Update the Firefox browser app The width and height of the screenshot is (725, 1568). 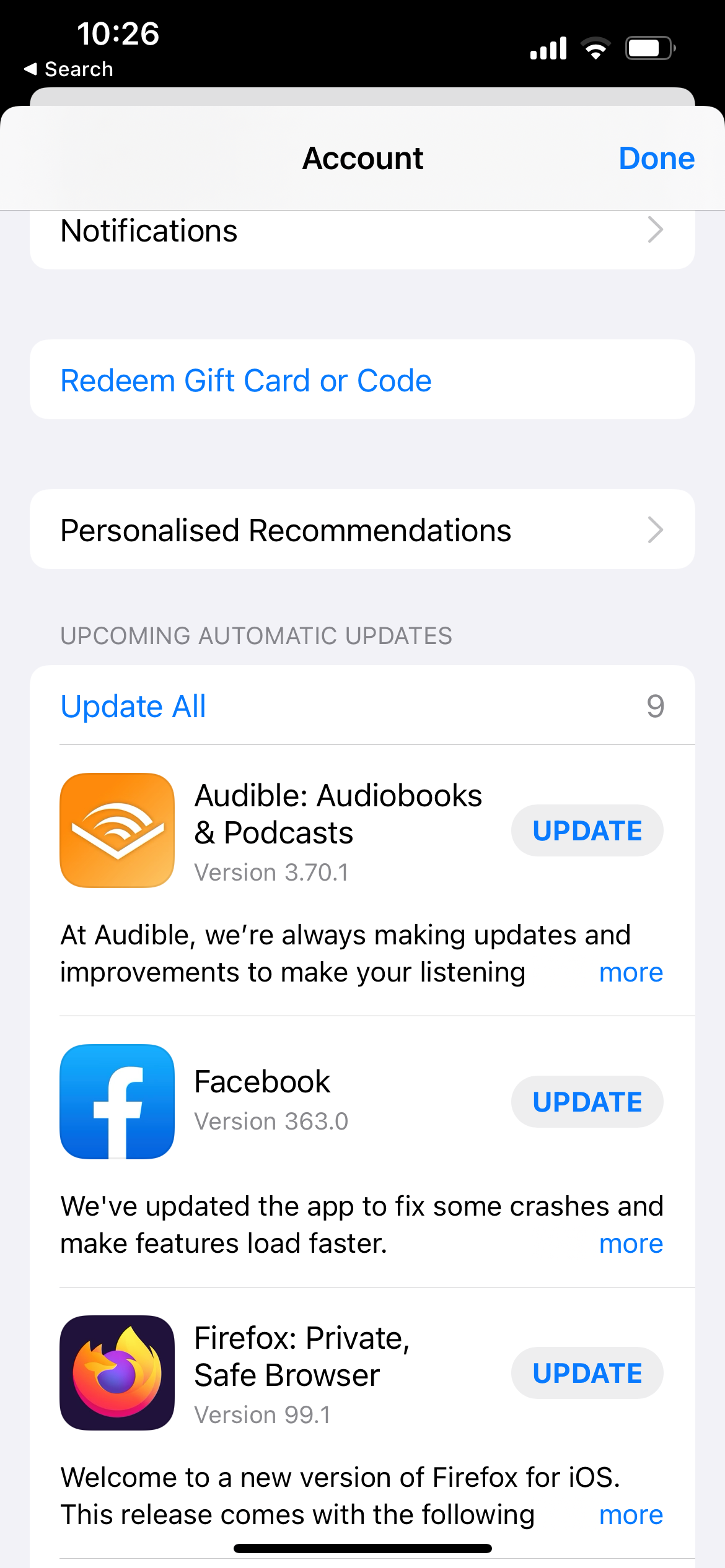587,1373
